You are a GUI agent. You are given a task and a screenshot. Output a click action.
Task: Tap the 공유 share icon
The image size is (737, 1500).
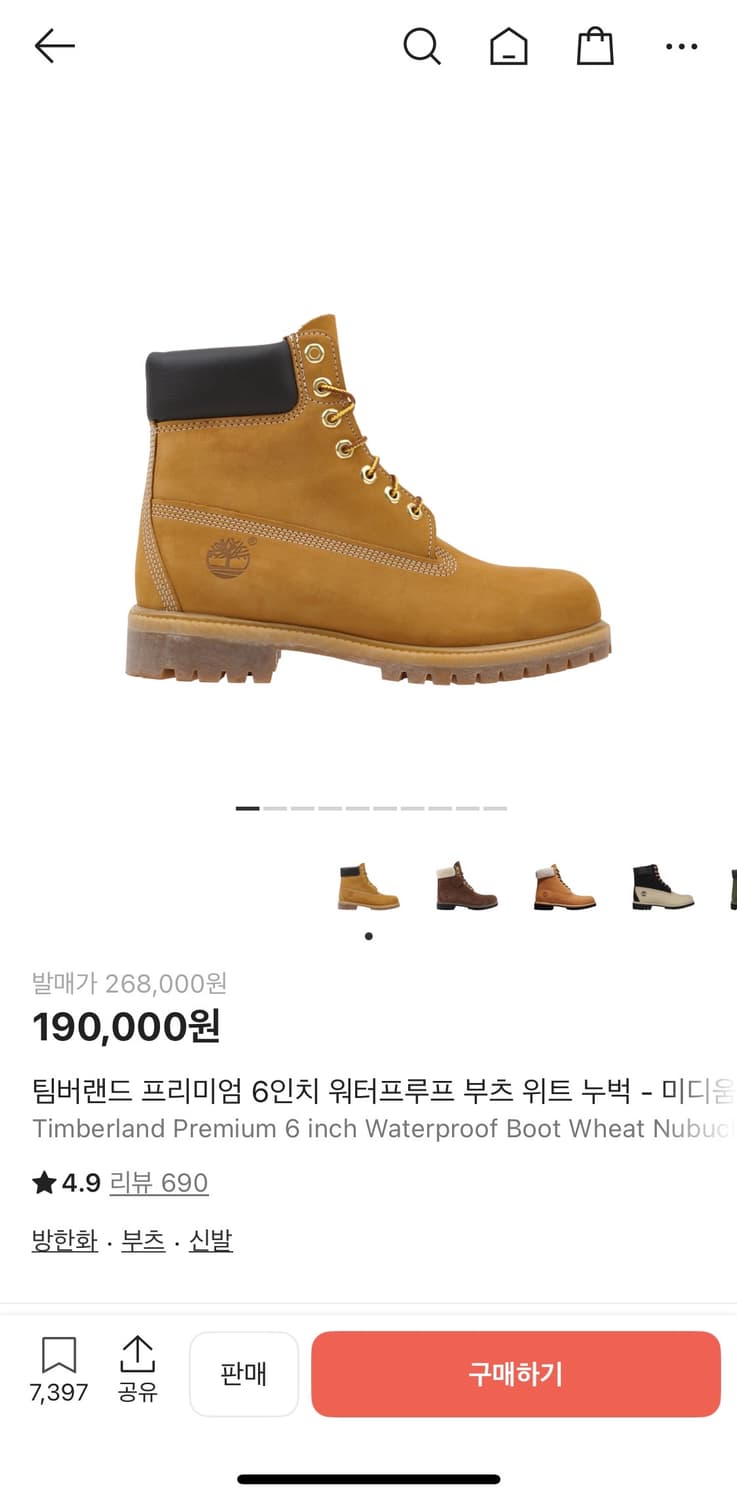click(138, 1358)
